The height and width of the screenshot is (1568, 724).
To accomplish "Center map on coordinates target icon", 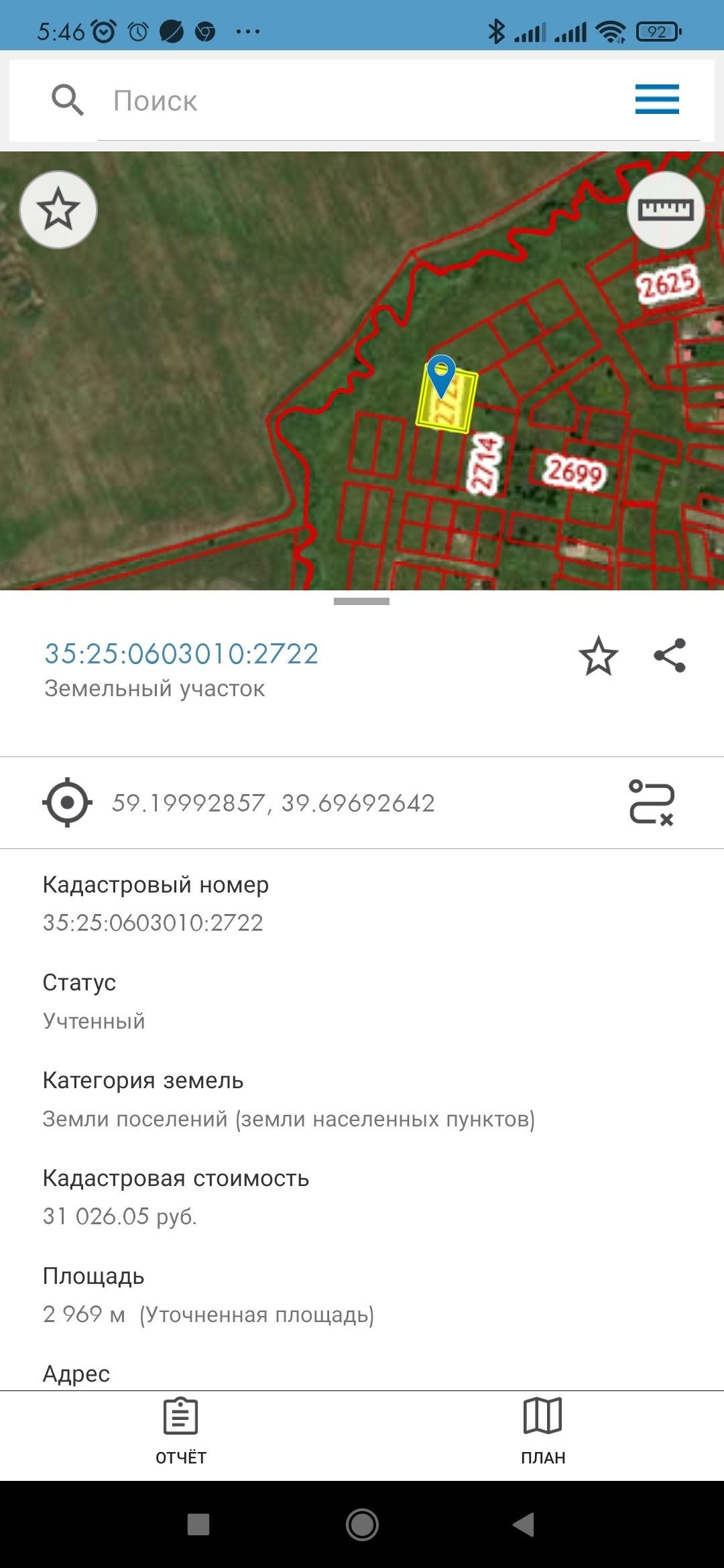I will click(x=67, y=802).
